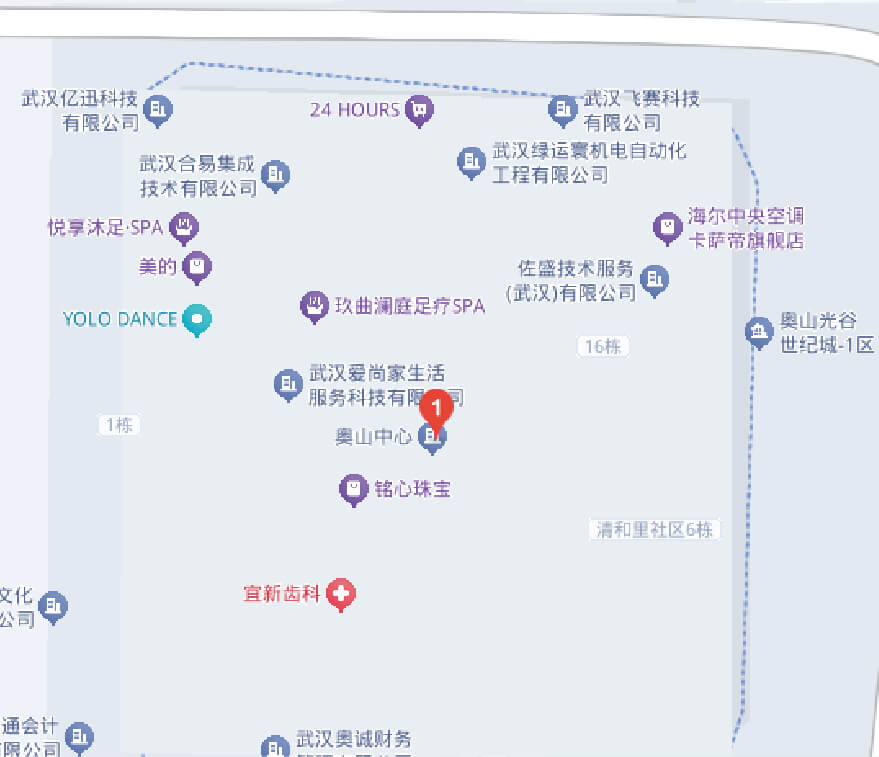Tap 佐盛技术服务(武汉)有限公司 marker

(655, 279)
